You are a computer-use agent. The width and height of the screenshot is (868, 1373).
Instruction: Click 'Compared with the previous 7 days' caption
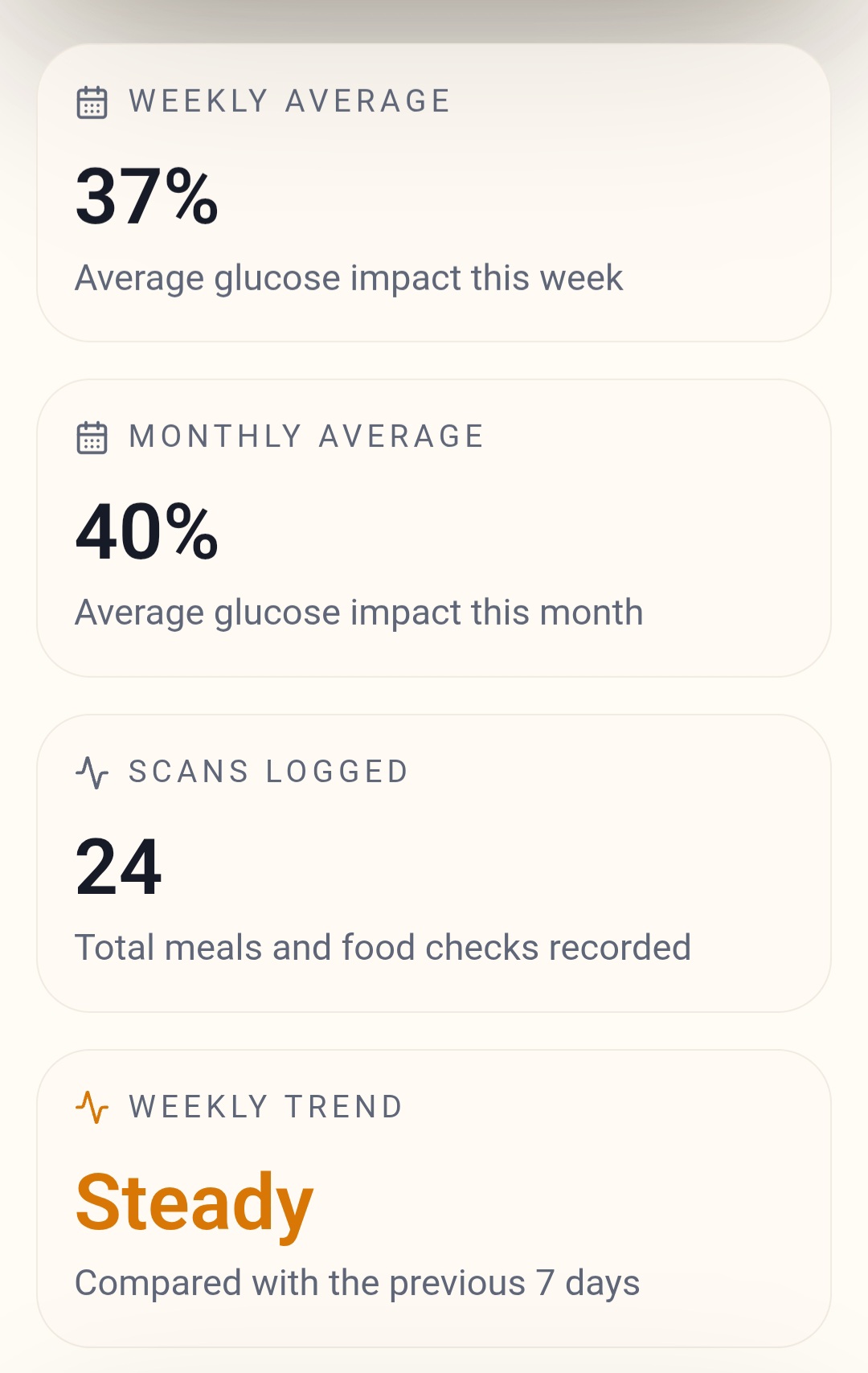[358, 1283]
